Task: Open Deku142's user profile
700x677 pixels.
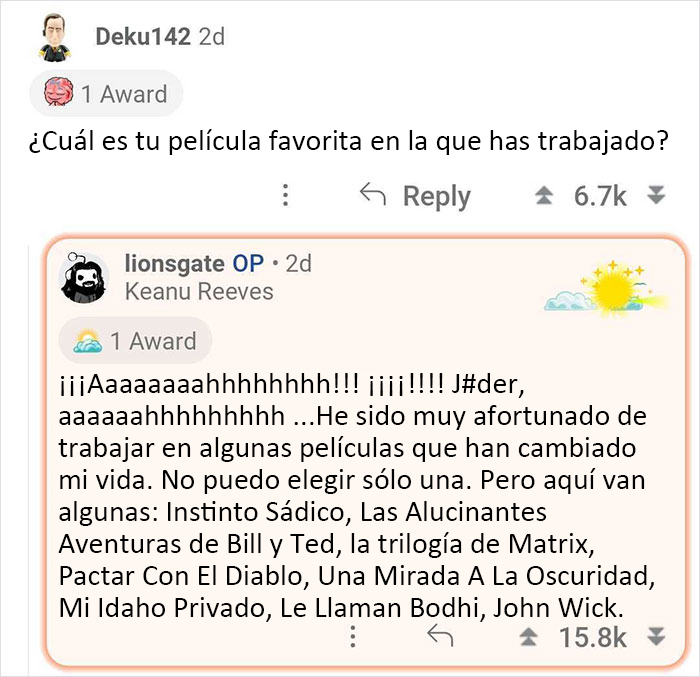Action: coord(142,37)
